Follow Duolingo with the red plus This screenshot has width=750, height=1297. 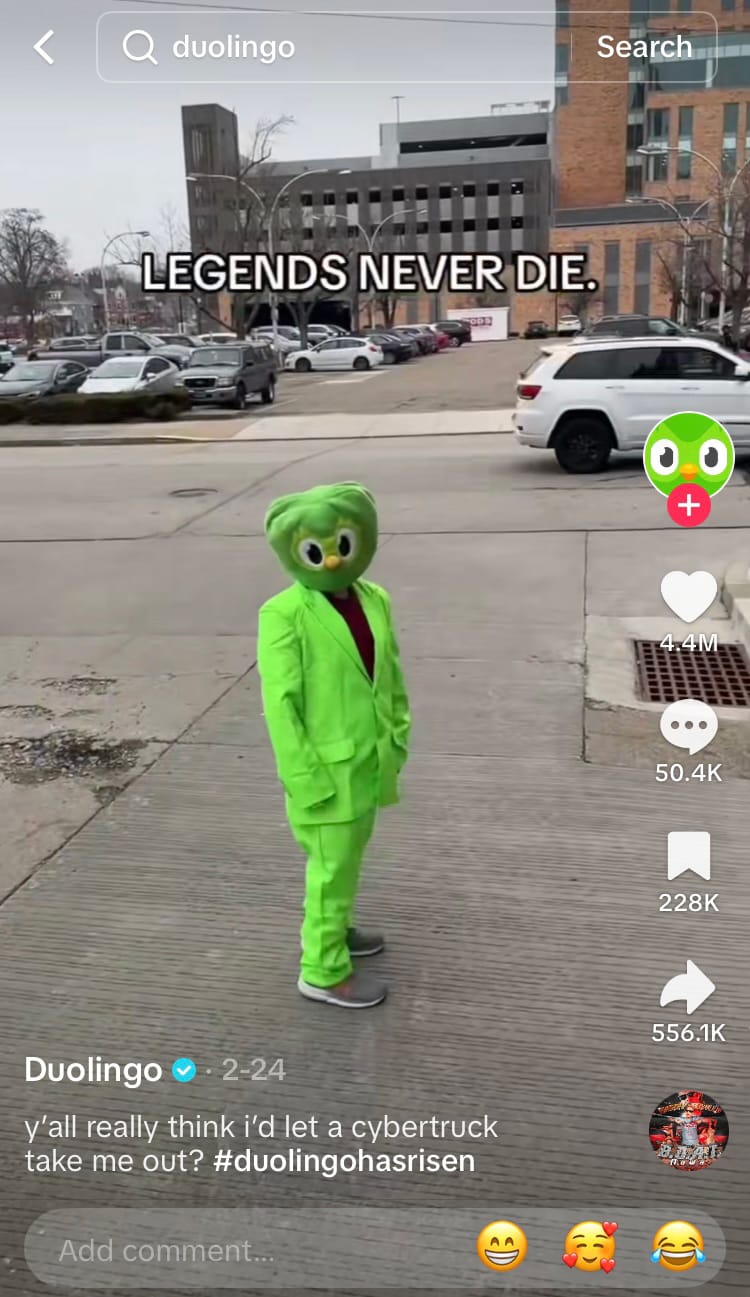click(688, 506)
